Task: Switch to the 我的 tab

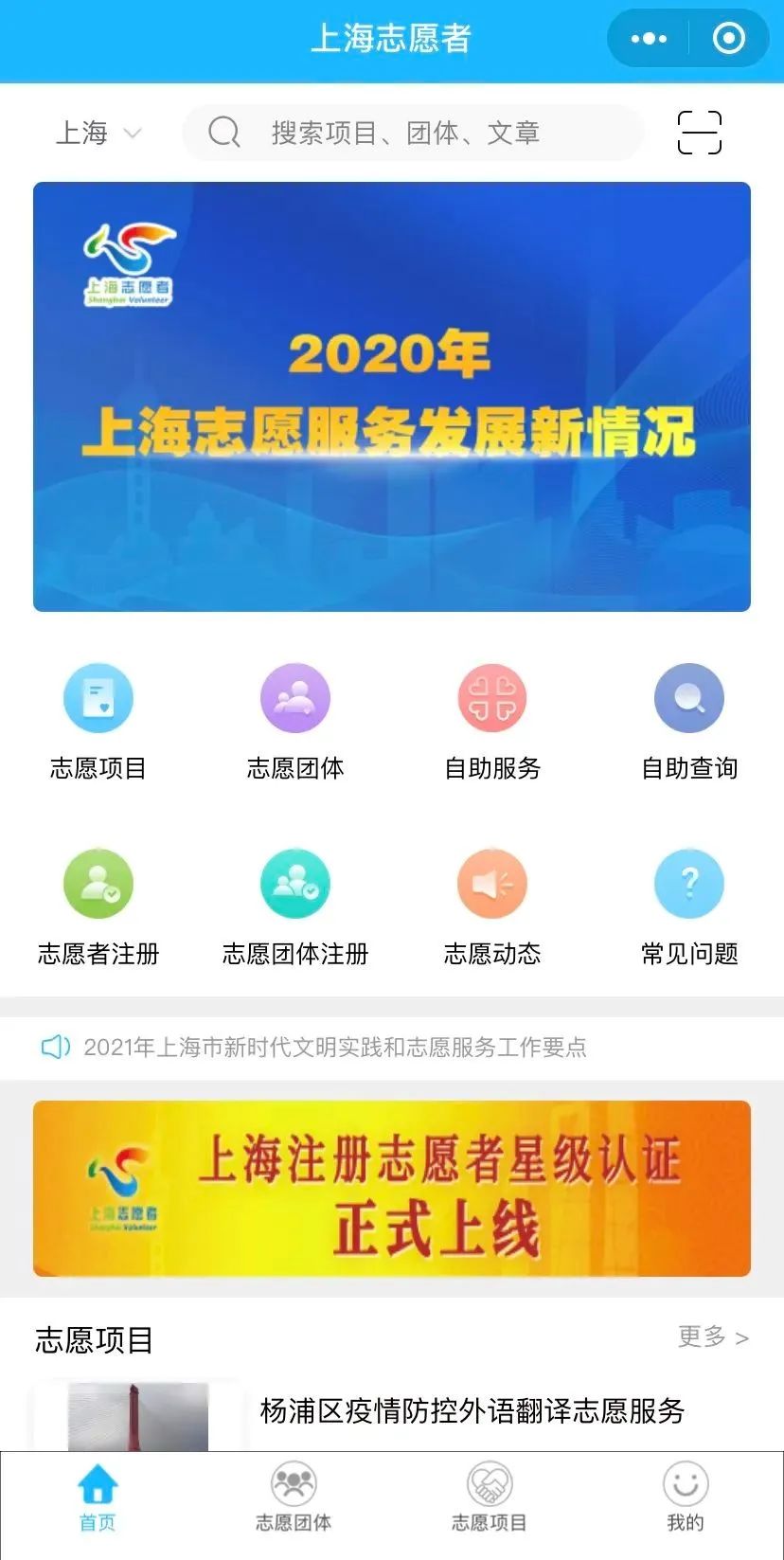Action: pos(686,1498)
